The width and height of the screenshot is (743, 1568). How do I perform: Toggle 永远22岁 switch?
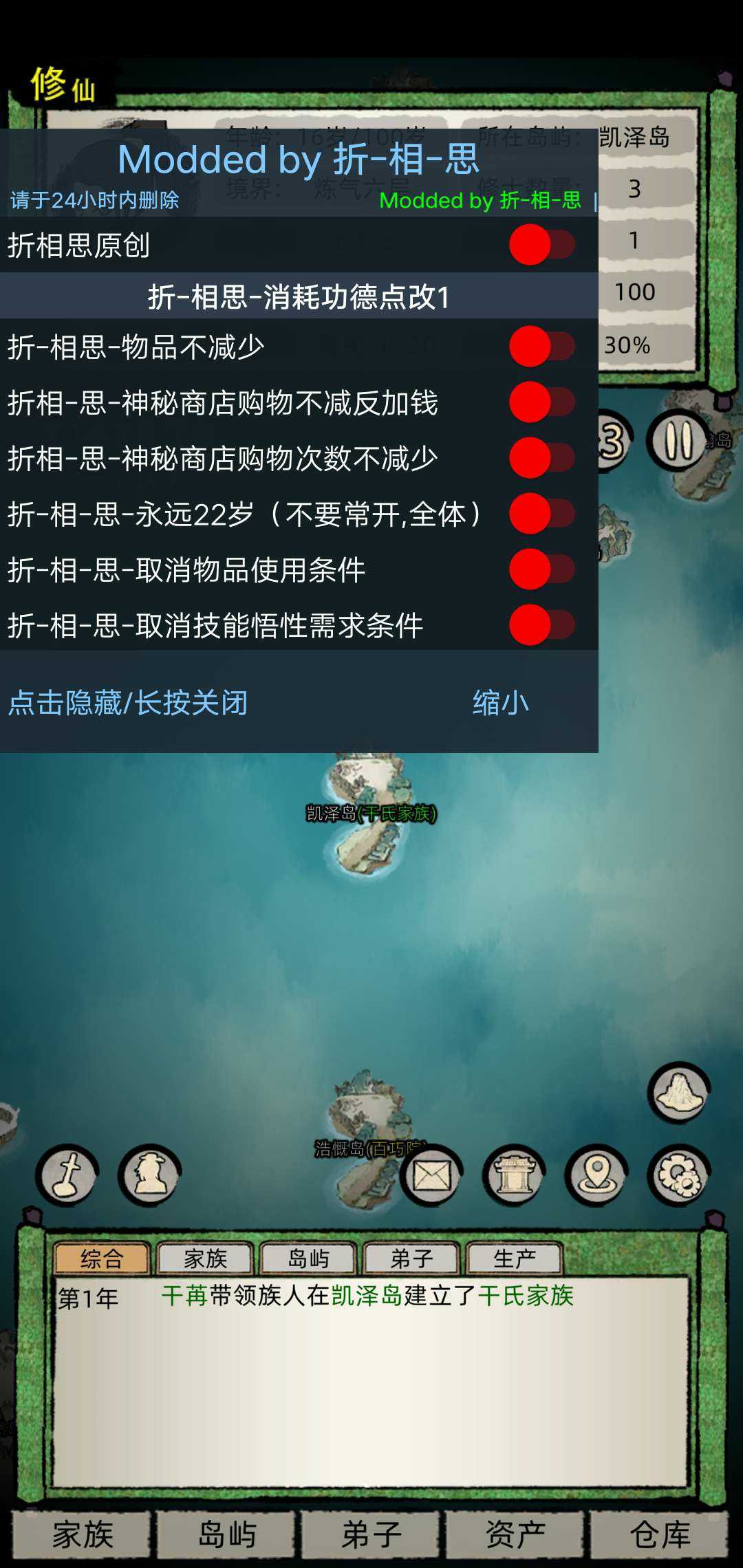pyautogui.click(x=541, y=514)
